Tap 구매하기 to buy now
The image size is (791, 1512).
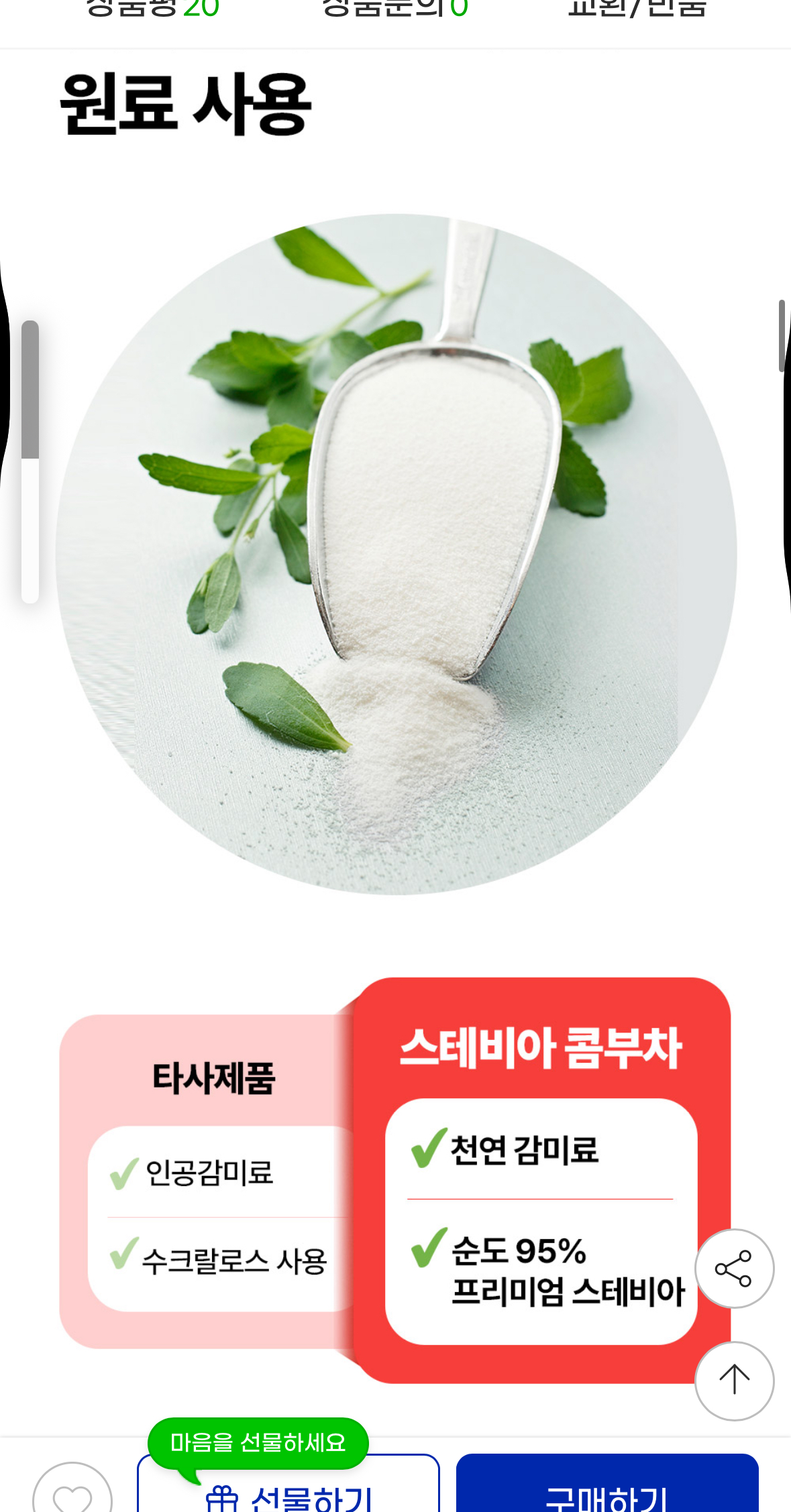click(x=607, y=1492)
